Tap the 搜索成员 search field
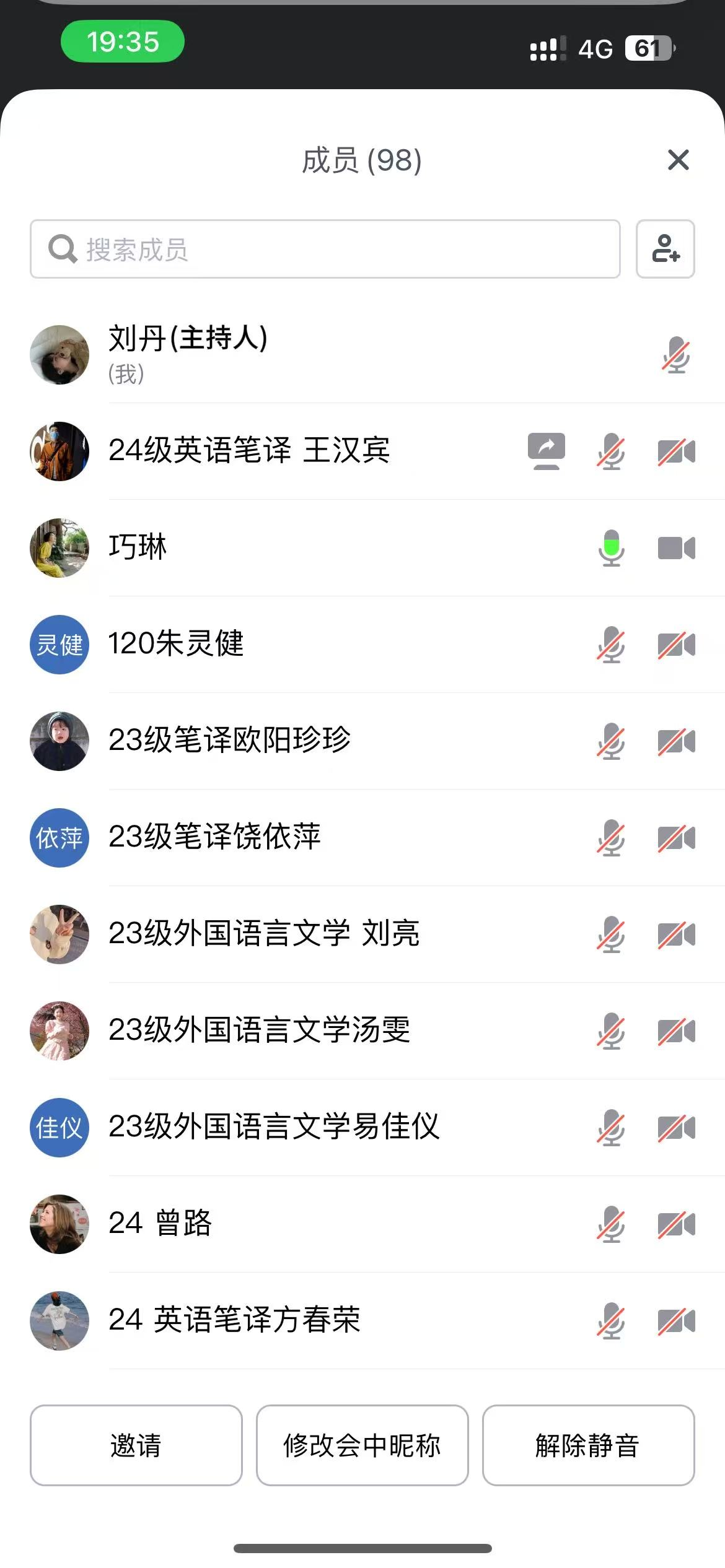The width and height of the screenshot is (725, 1568). pos(325,249)
